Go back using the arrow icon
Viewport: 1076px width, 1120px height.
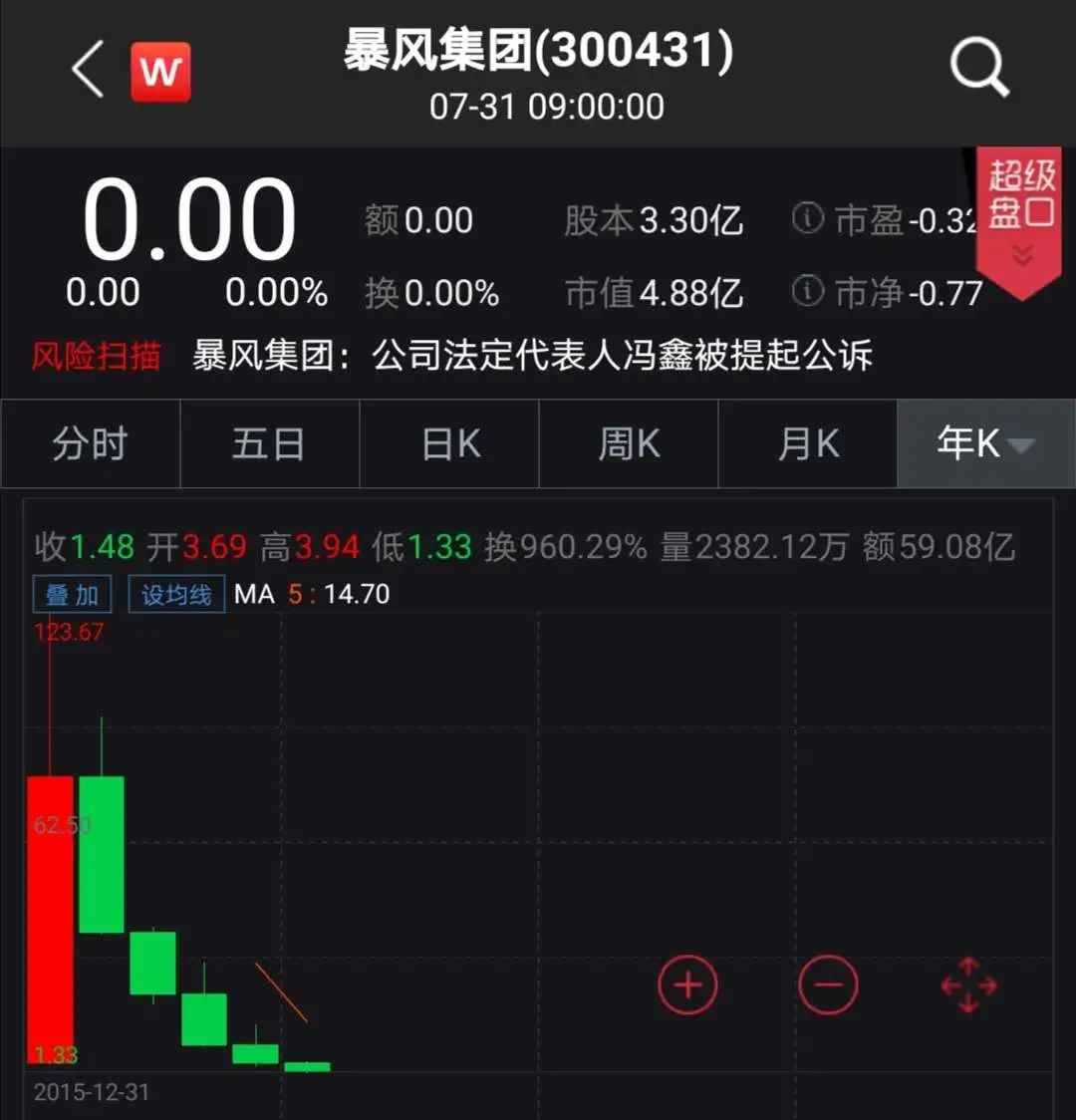[88, 70]
